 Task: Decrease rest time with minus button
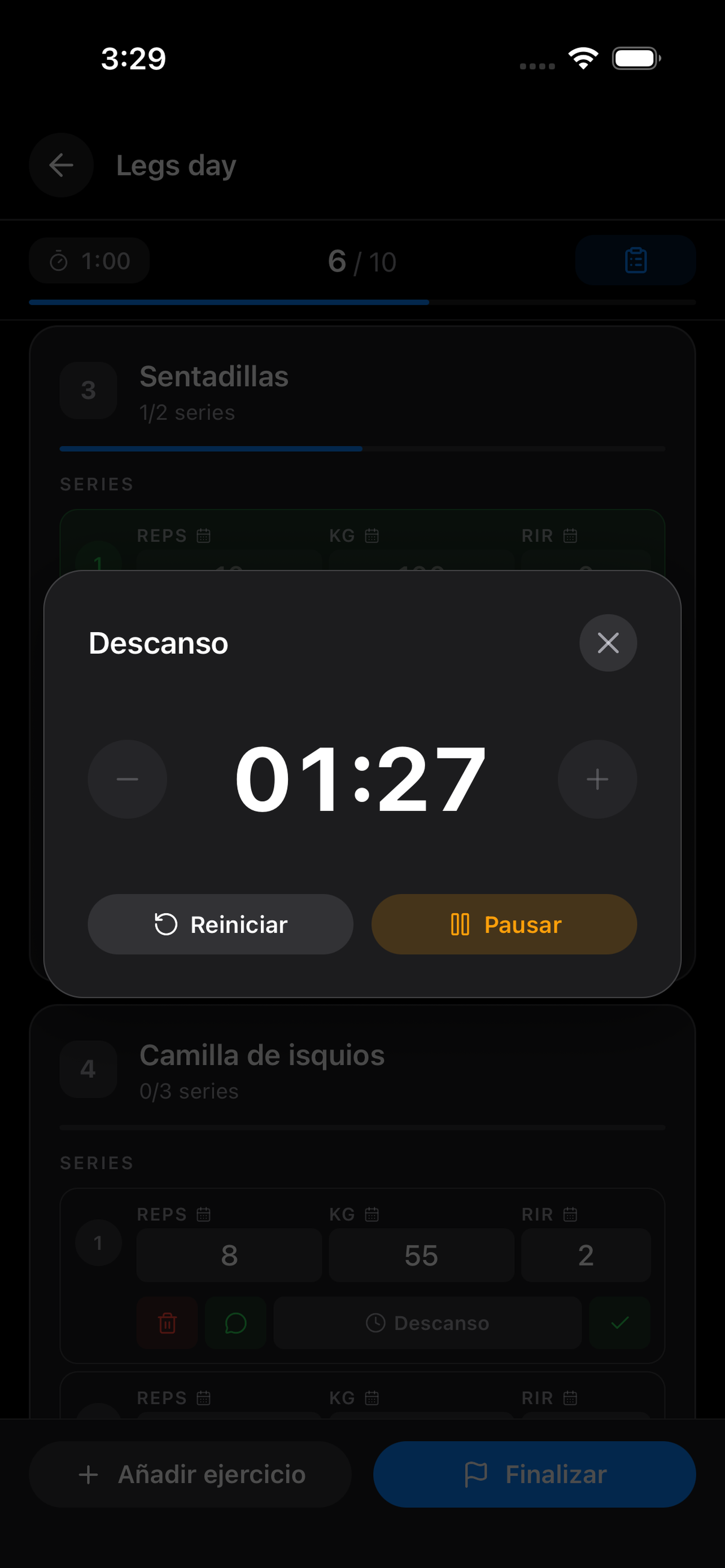click(127, 779)
